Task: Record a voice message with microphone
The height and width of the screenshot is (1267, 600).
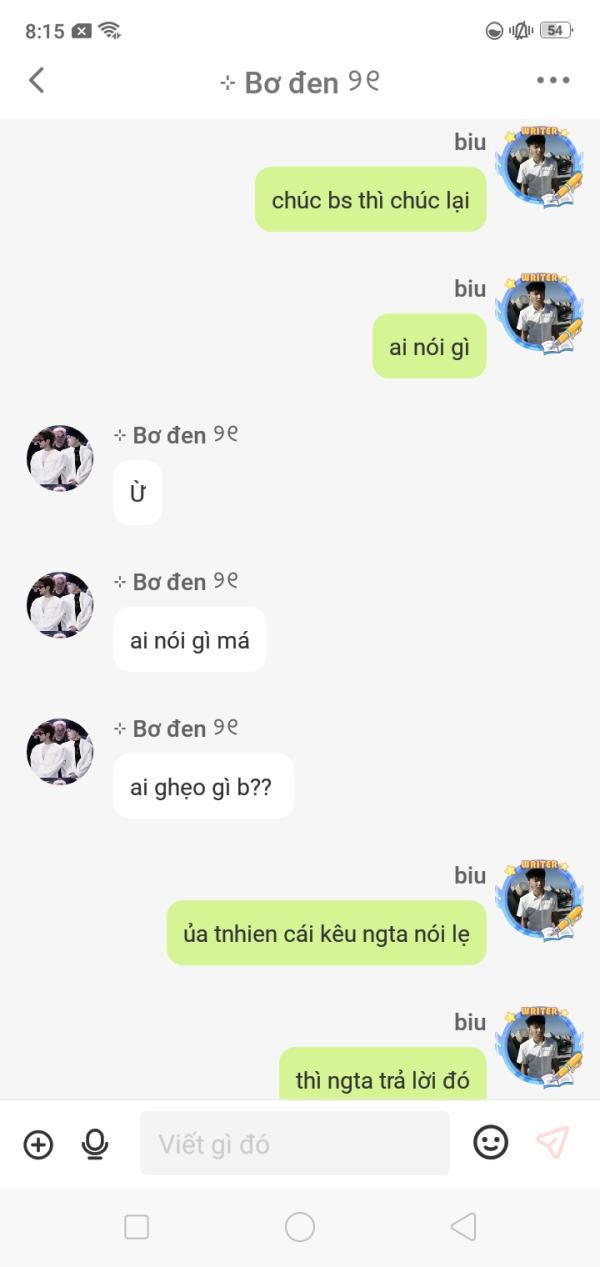Action: [x=95, y=1144]
